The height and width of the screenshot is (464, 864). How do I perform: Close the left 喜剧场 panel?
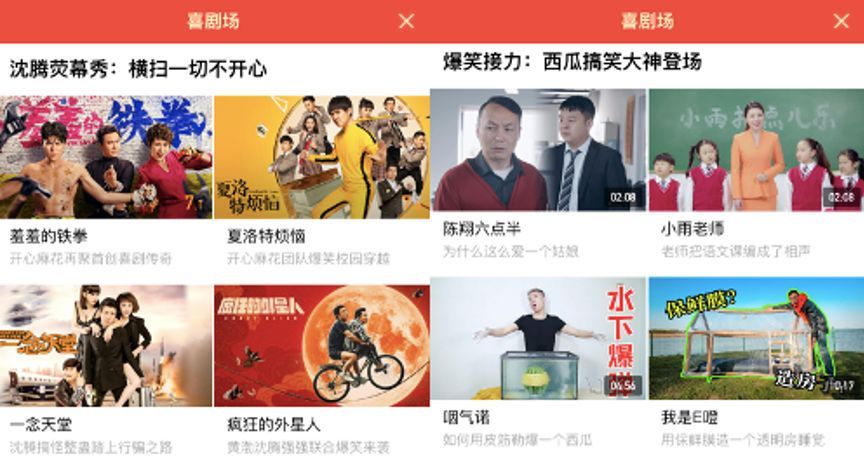(x=406, y=21)
